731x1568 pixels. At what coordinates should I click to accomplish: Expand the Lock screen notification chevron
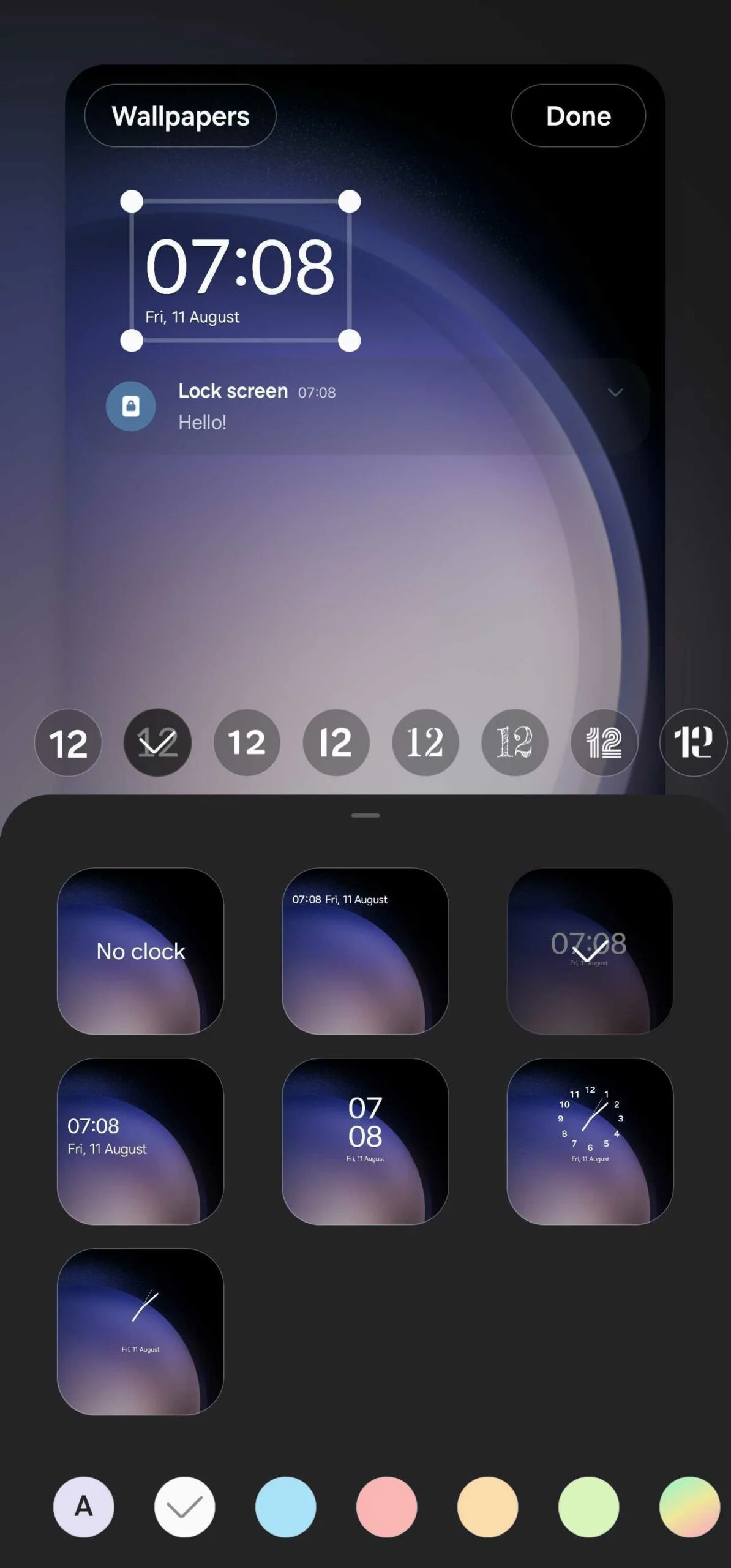click(615, 392)
